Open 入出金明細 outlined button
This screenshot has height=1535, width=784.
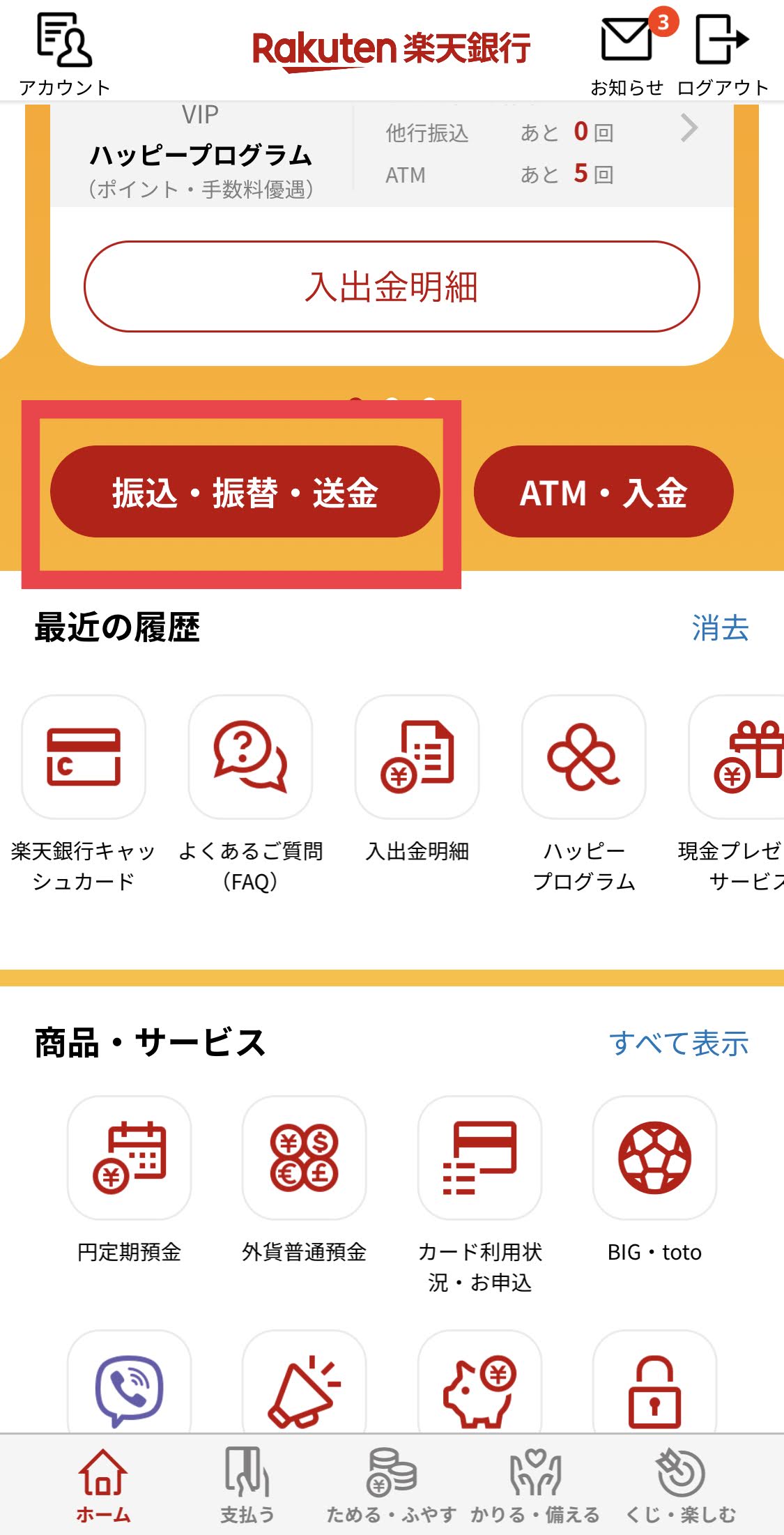[392, 287]
